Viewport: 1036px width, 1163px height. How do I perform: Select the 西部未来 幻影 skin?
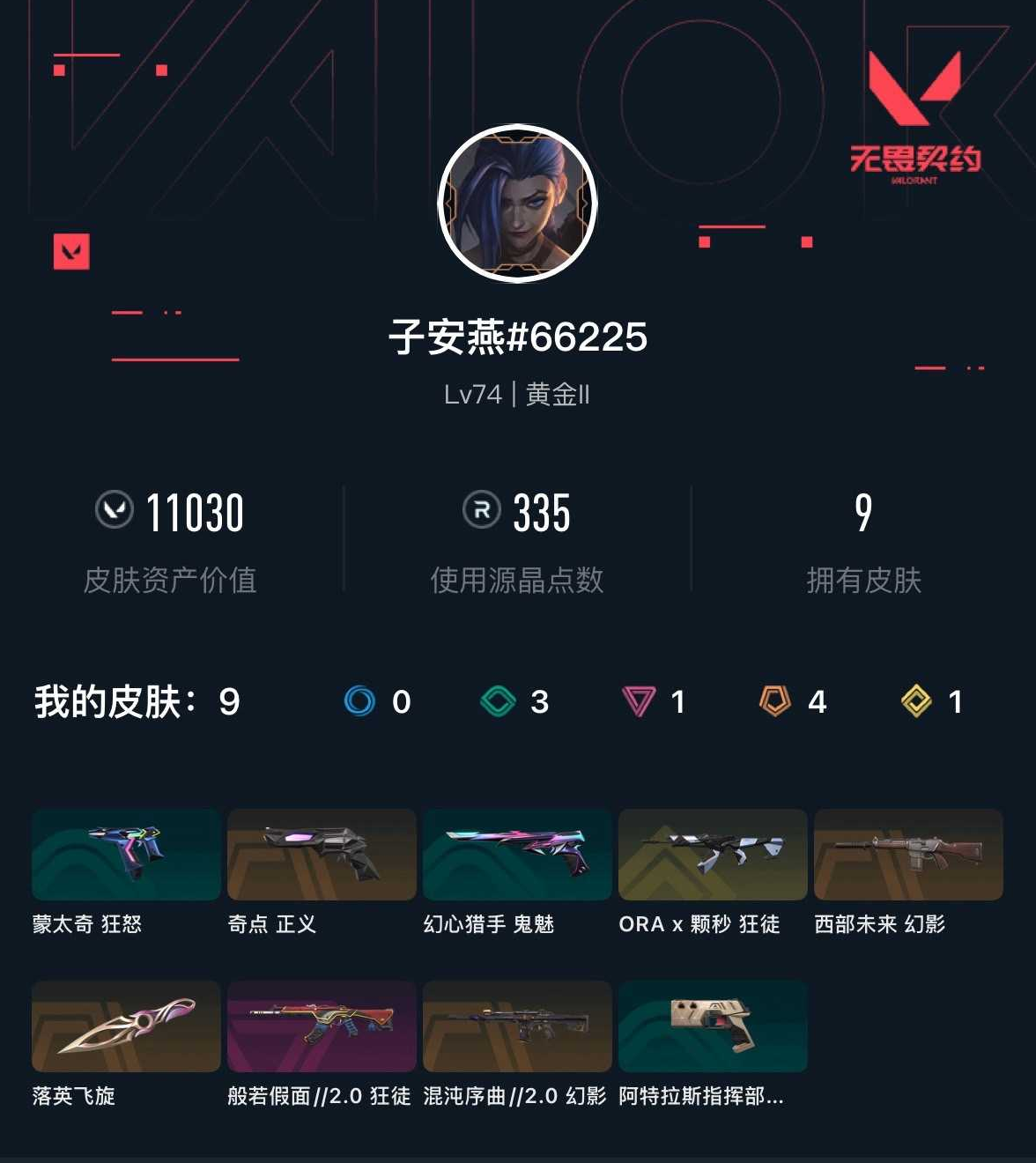point(907,855)
